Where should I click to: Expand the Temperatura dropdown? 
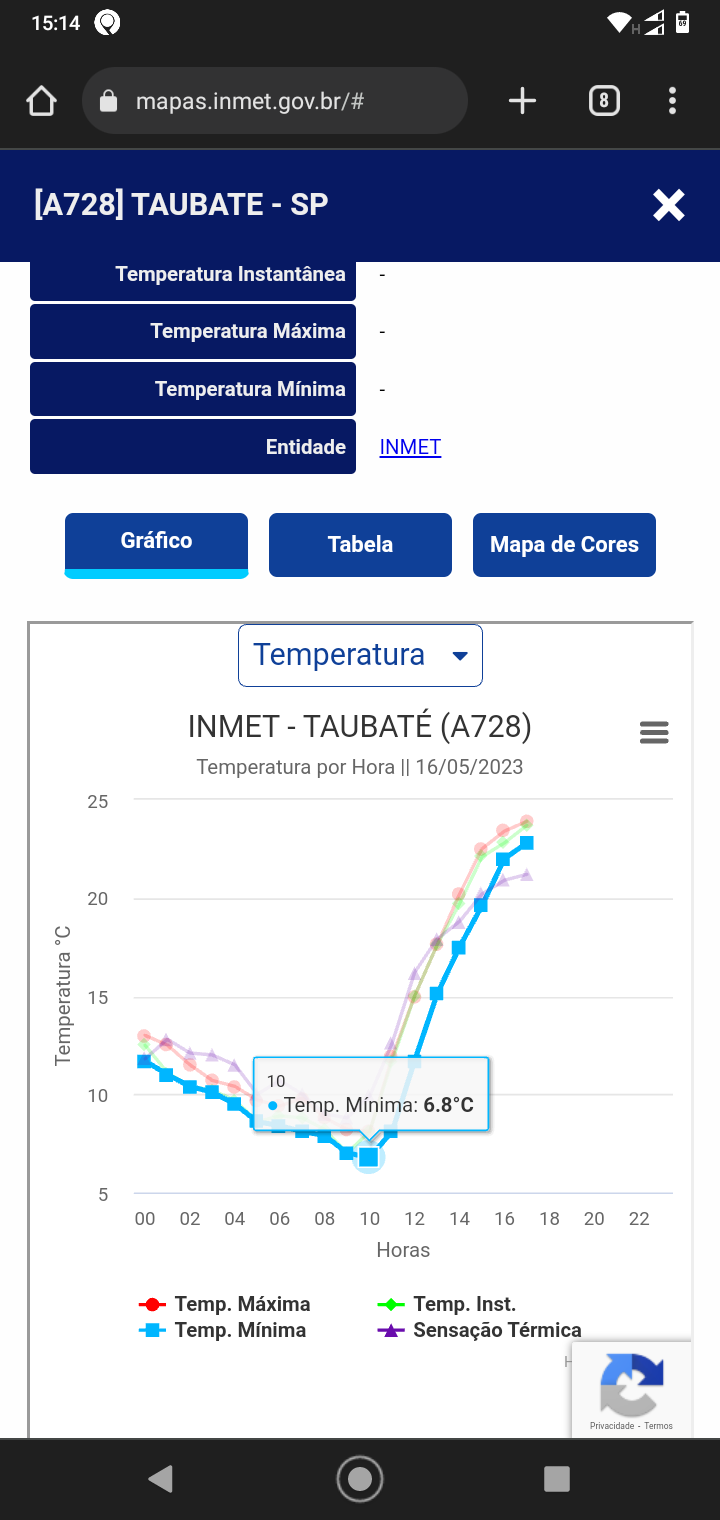click(360, 655)
